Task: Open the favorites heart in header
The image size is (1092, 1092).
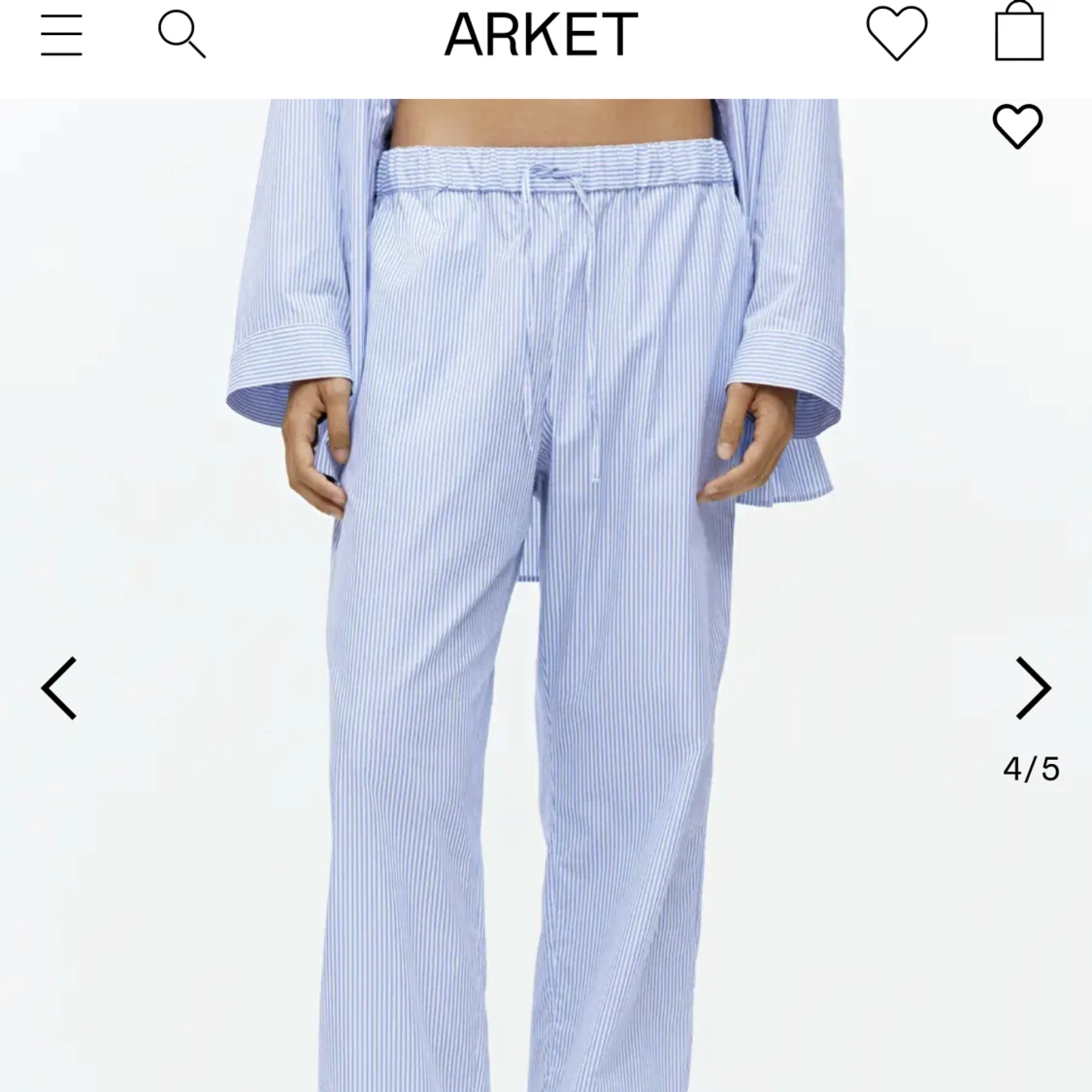Action: (896, 34)
